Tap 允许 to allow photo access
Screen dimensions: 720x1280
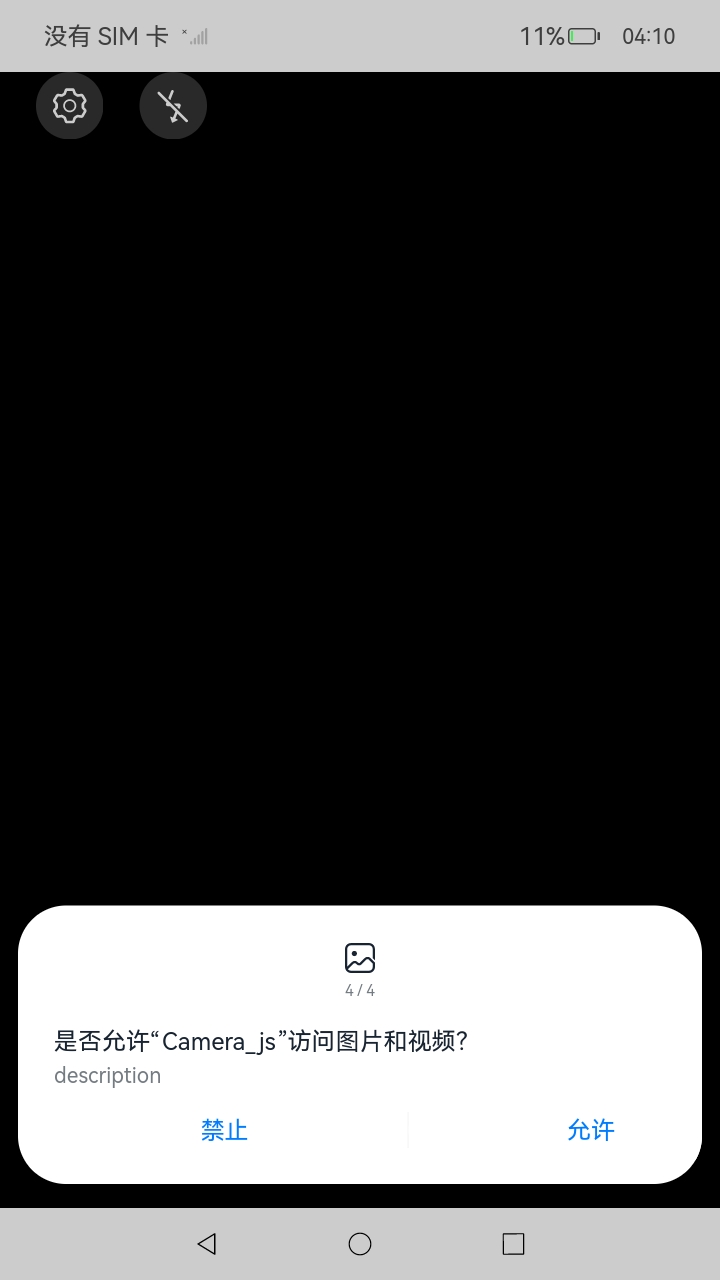(x=591, y=1130)
